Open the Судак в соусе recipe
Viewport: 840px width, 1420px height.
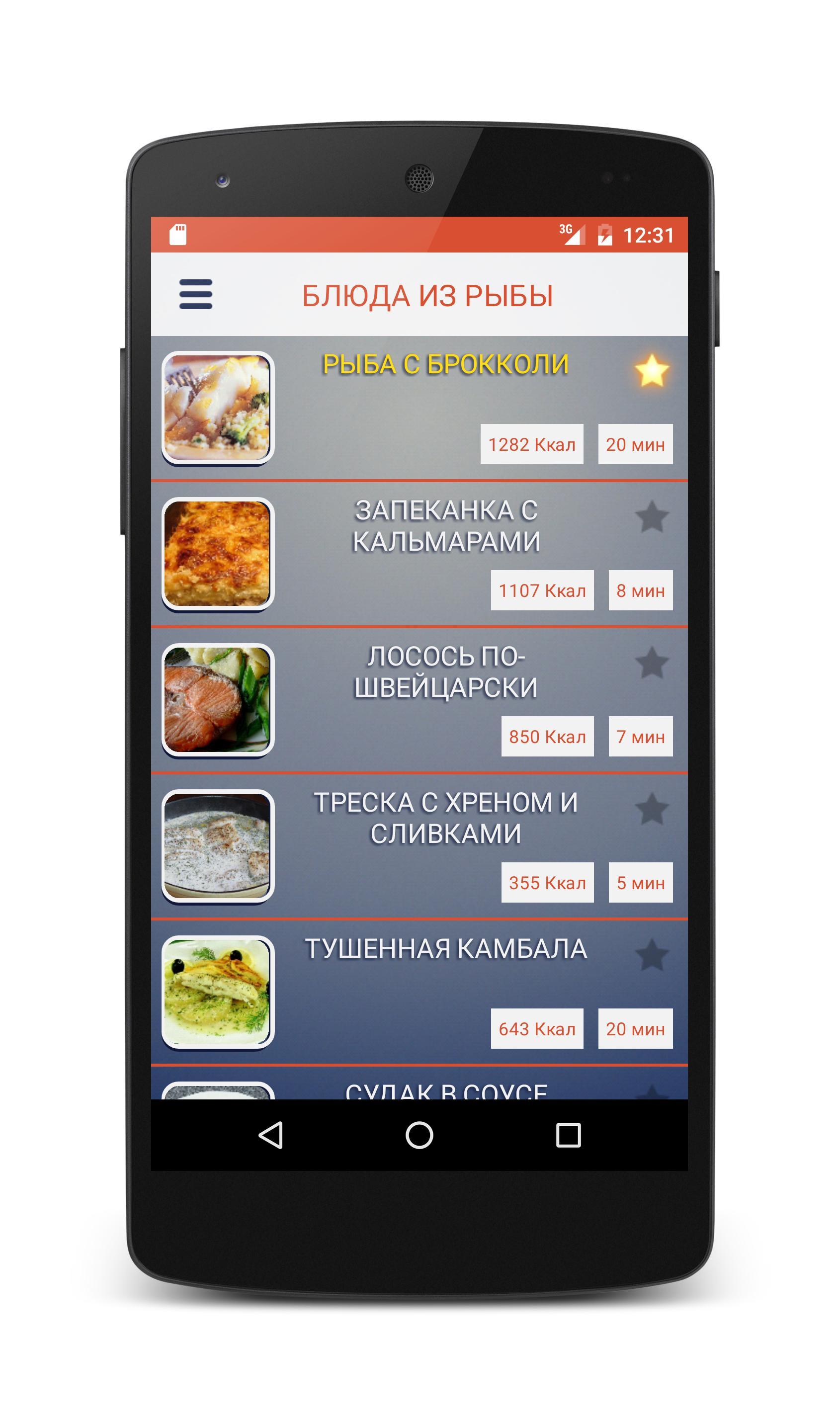coord(445,1090)
